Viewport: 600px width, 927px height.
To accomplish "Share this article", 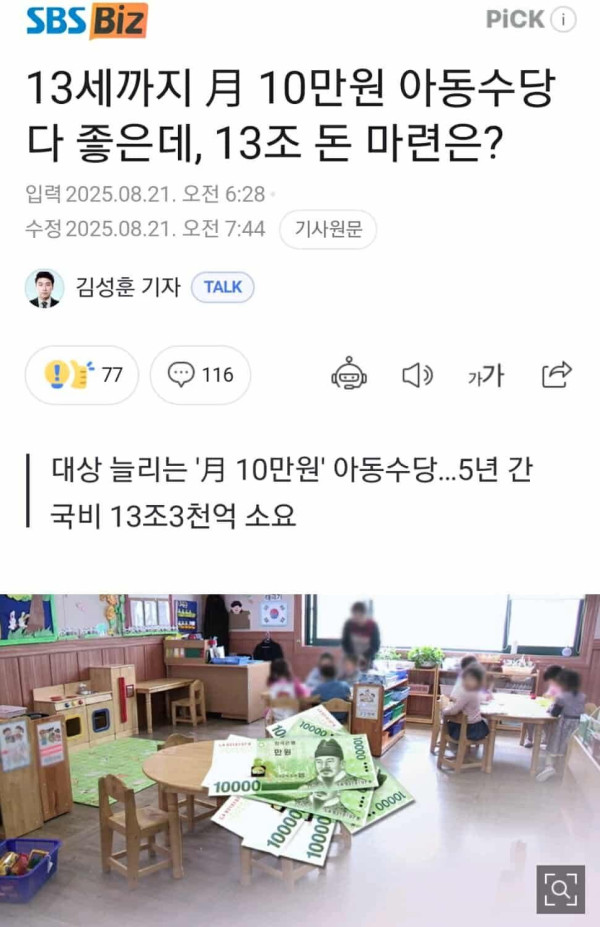I will coord(556,374).
